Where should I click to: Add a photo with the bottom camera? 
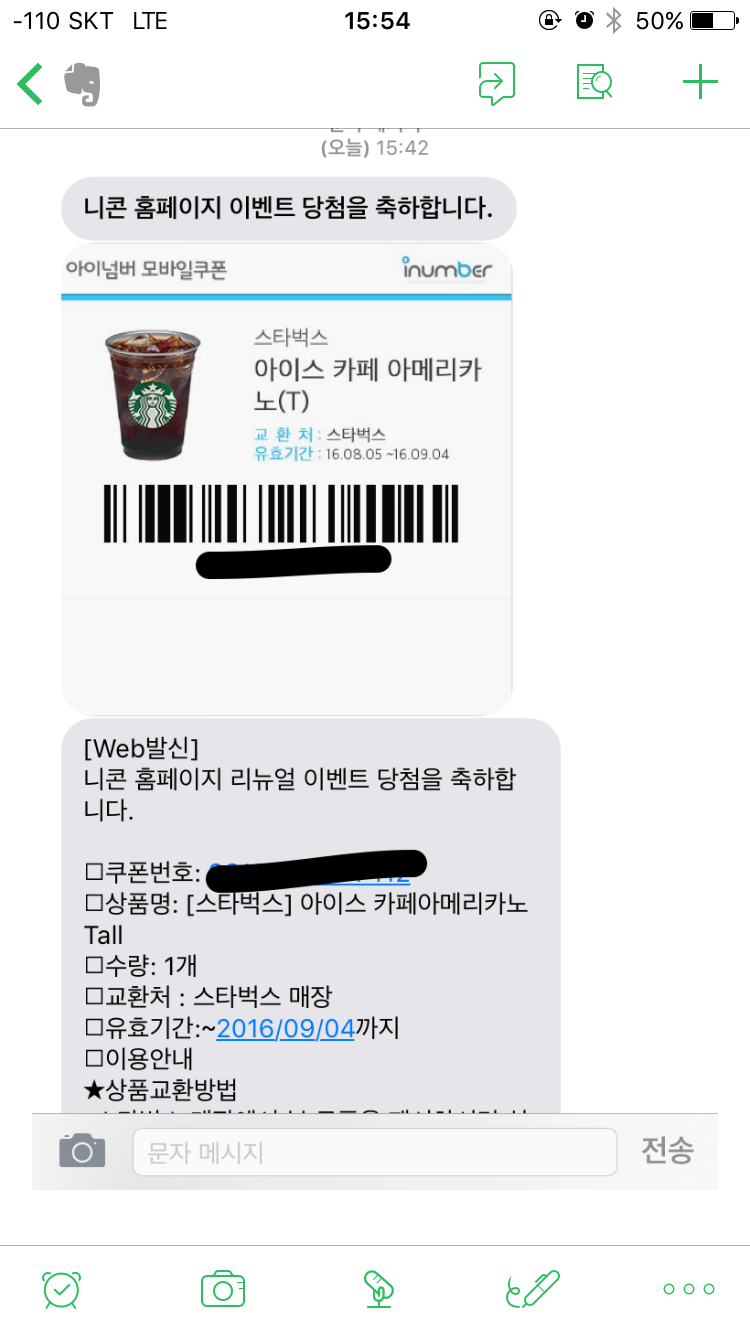(222, 1289)
